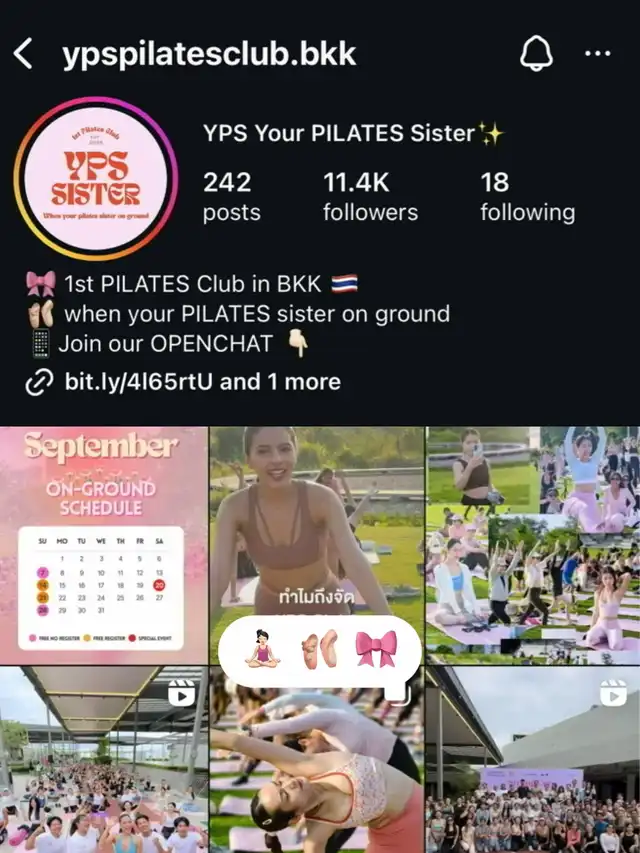Open the 11.4K followers list

pos(370,196)
